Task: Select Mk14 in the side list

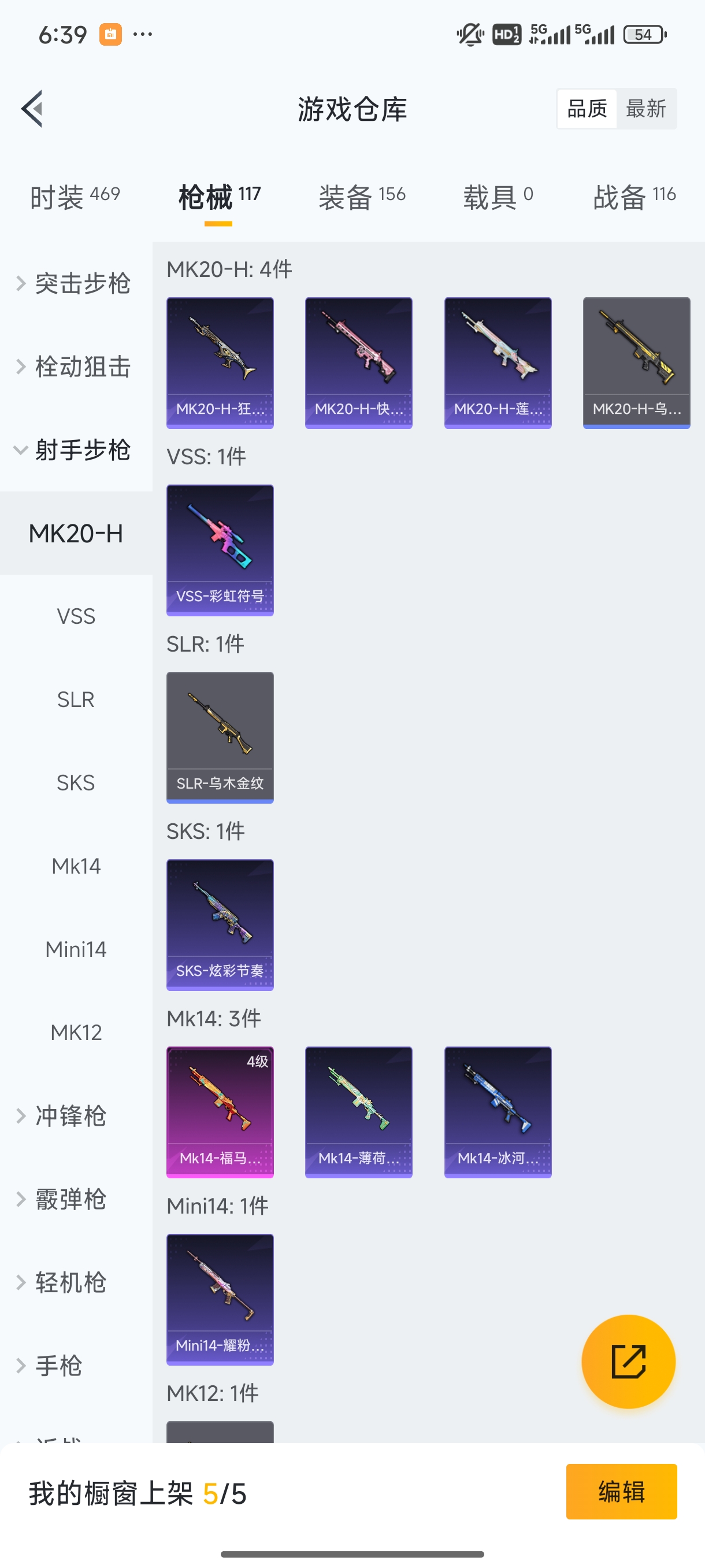Action: pyautogui.click(x=76, y=866)
